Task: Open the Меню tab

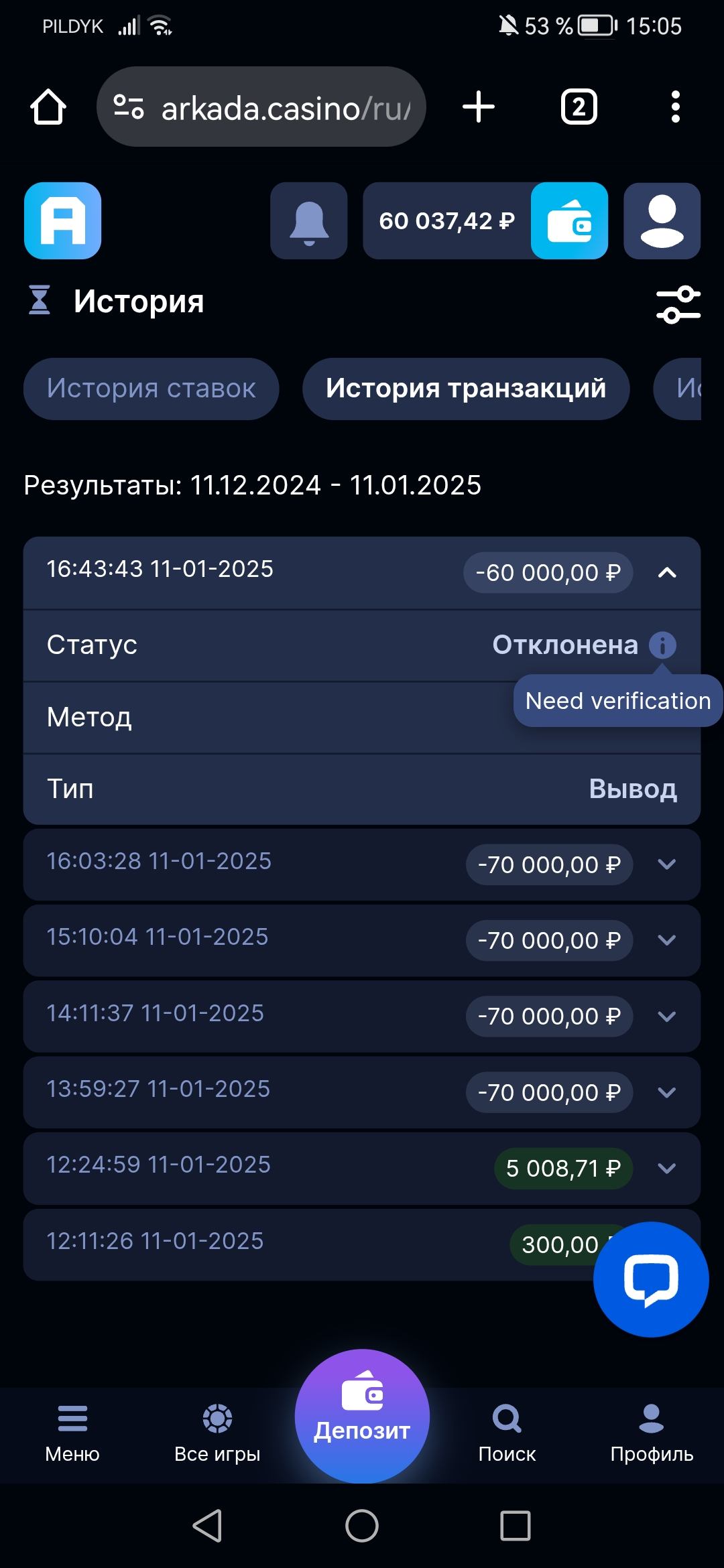Action: 72,1434
